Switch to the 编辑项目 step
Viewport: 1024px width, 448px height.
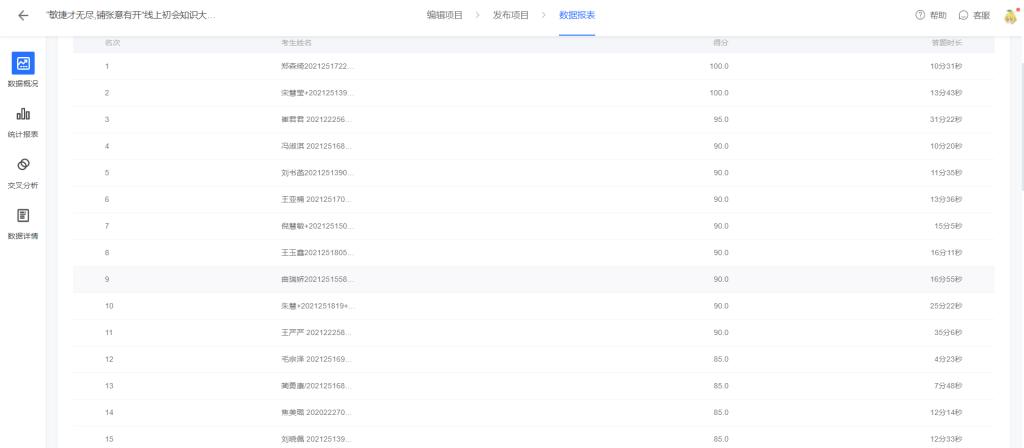tap(445, 15)
